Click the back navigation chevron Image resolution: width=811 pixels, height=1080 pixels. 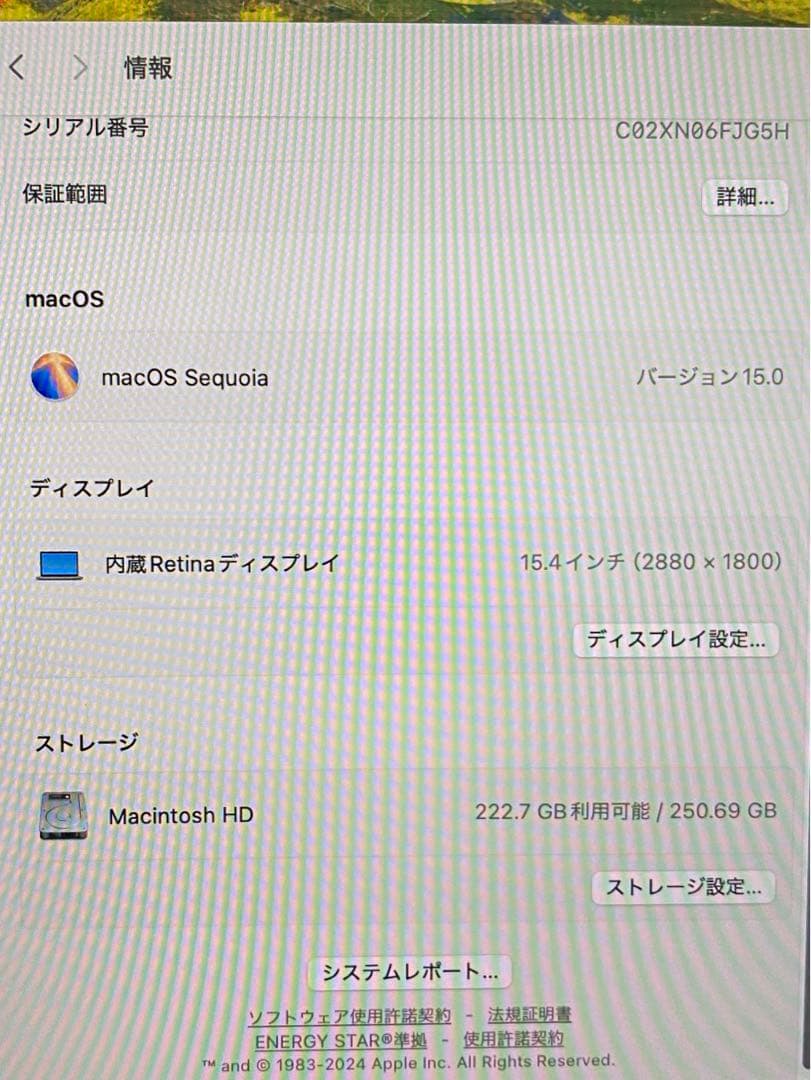[16, 67]
